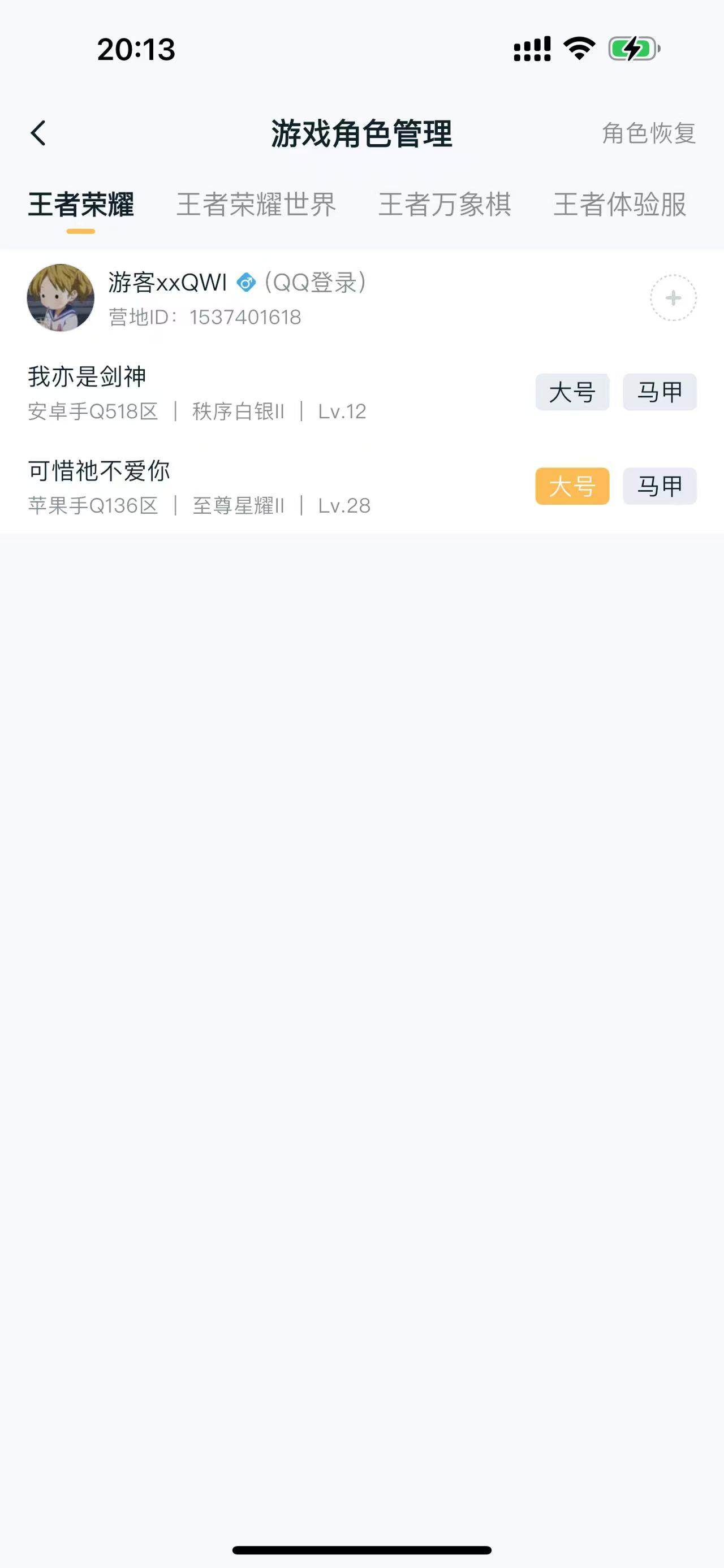The height and width of the screenshot is (1568, 724).
Task: Tap the highlighted 大号 button of 可惜祂不爱你
Action: click(x=572, y=486)
